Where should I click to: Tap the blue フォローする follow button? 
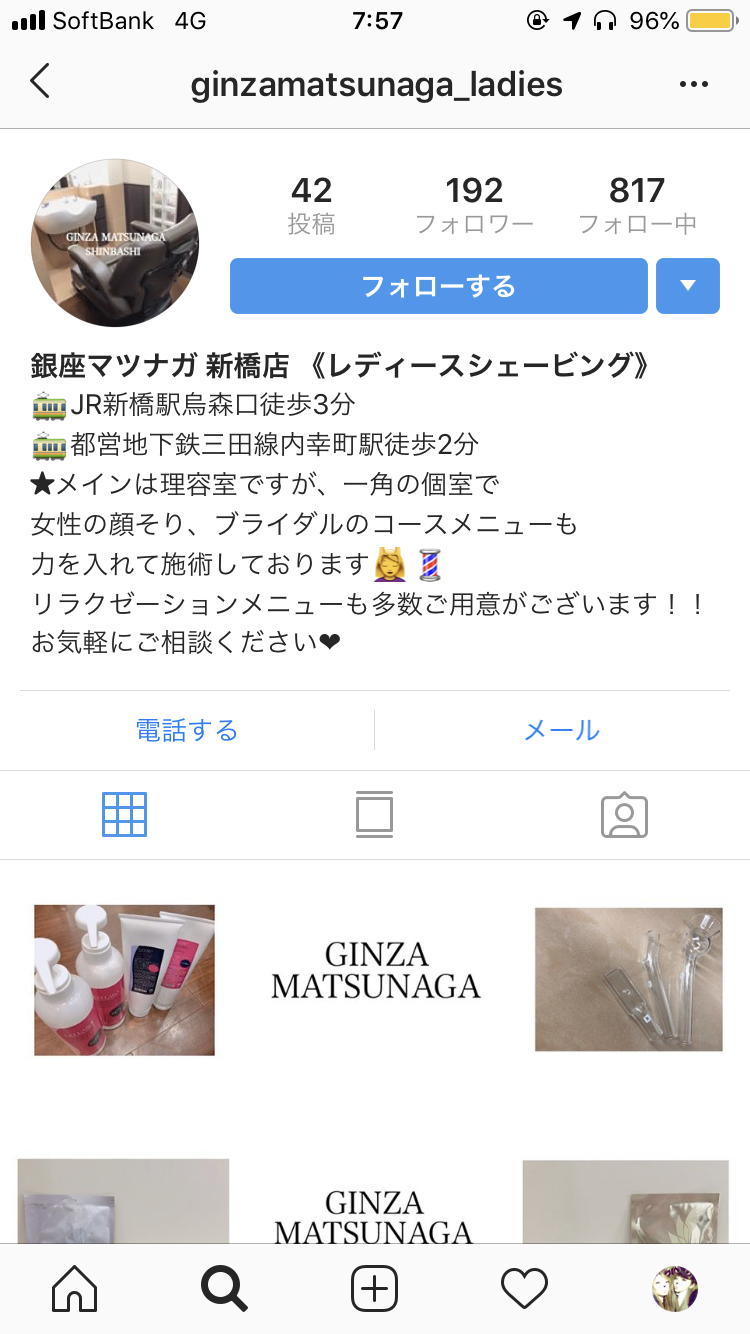tap(439, 286)
